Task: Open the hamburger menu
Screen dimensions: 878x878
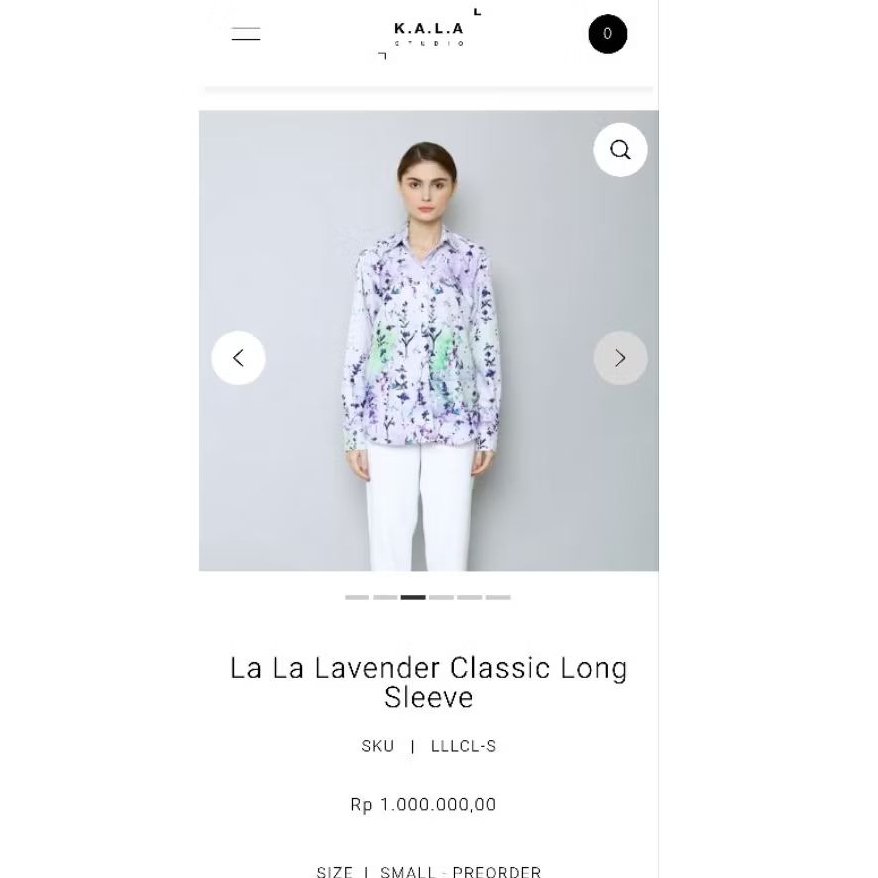Action: click(246, 34)
